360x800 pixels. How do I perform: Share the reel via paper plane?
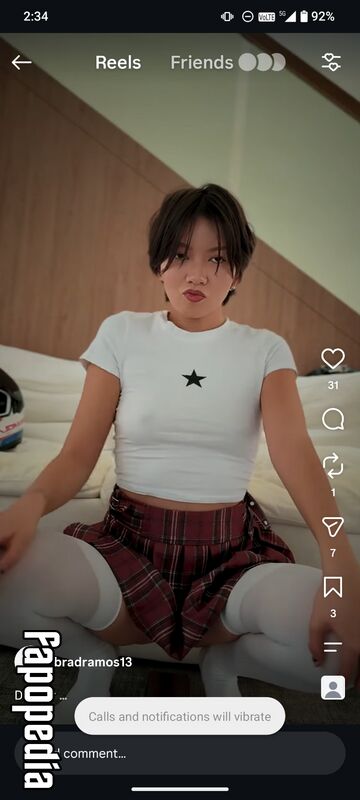click(x=333, y=527)
